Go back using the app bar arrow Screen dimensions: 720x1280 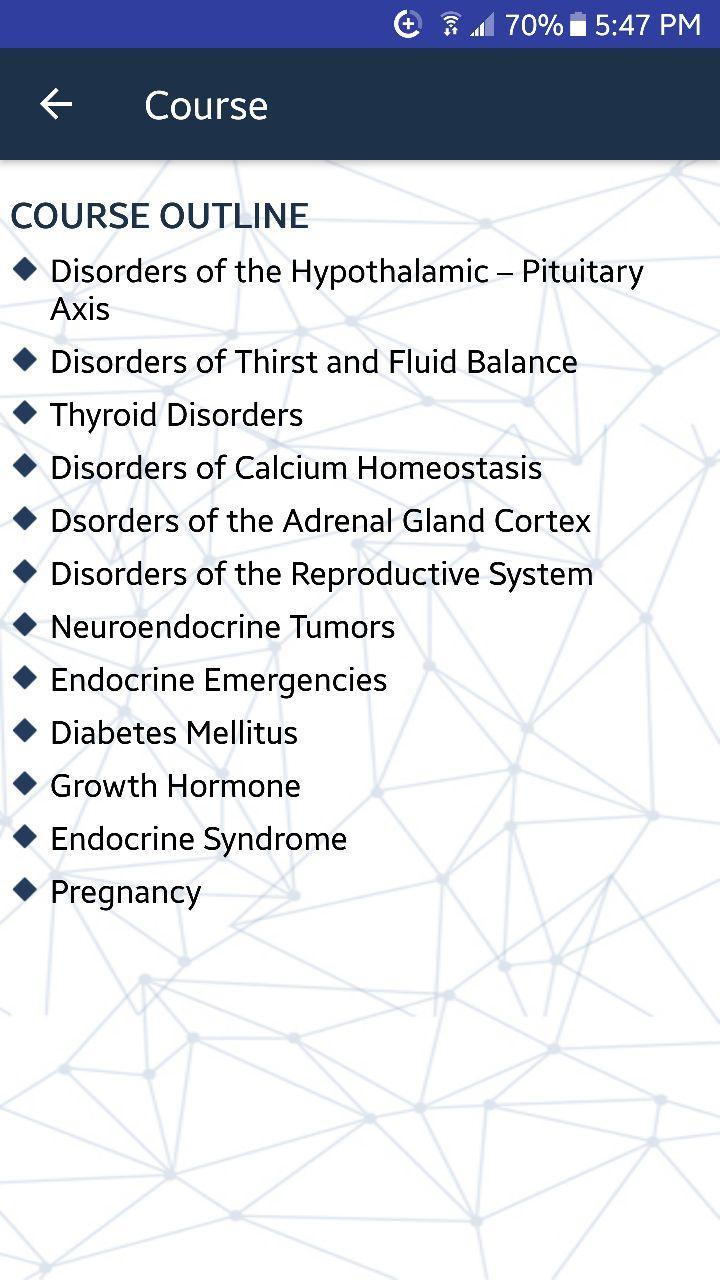pyautogui.click(x=56, y=104)
